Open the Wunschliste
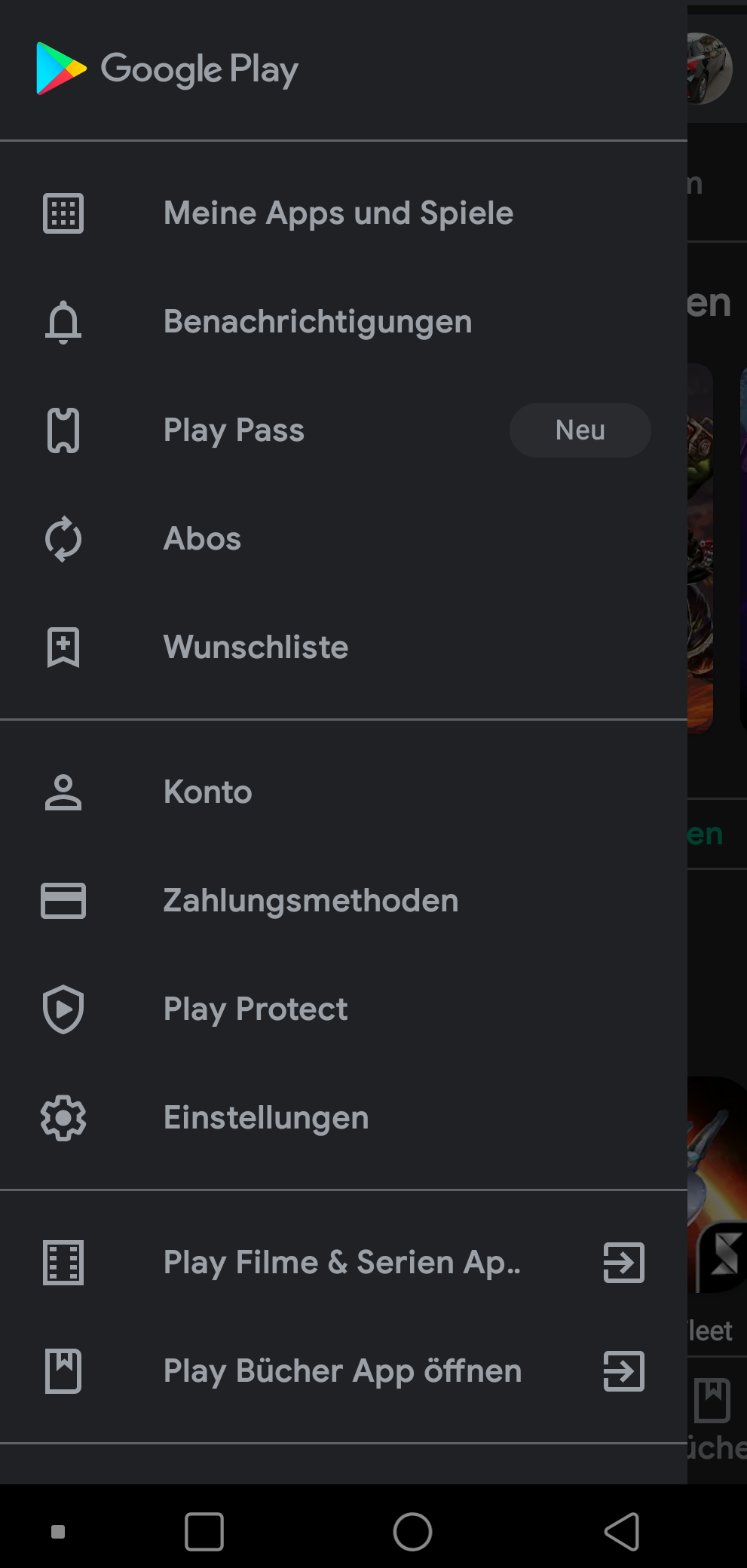The height and width of the screenshot is (1568, 747). click(344, 648)
